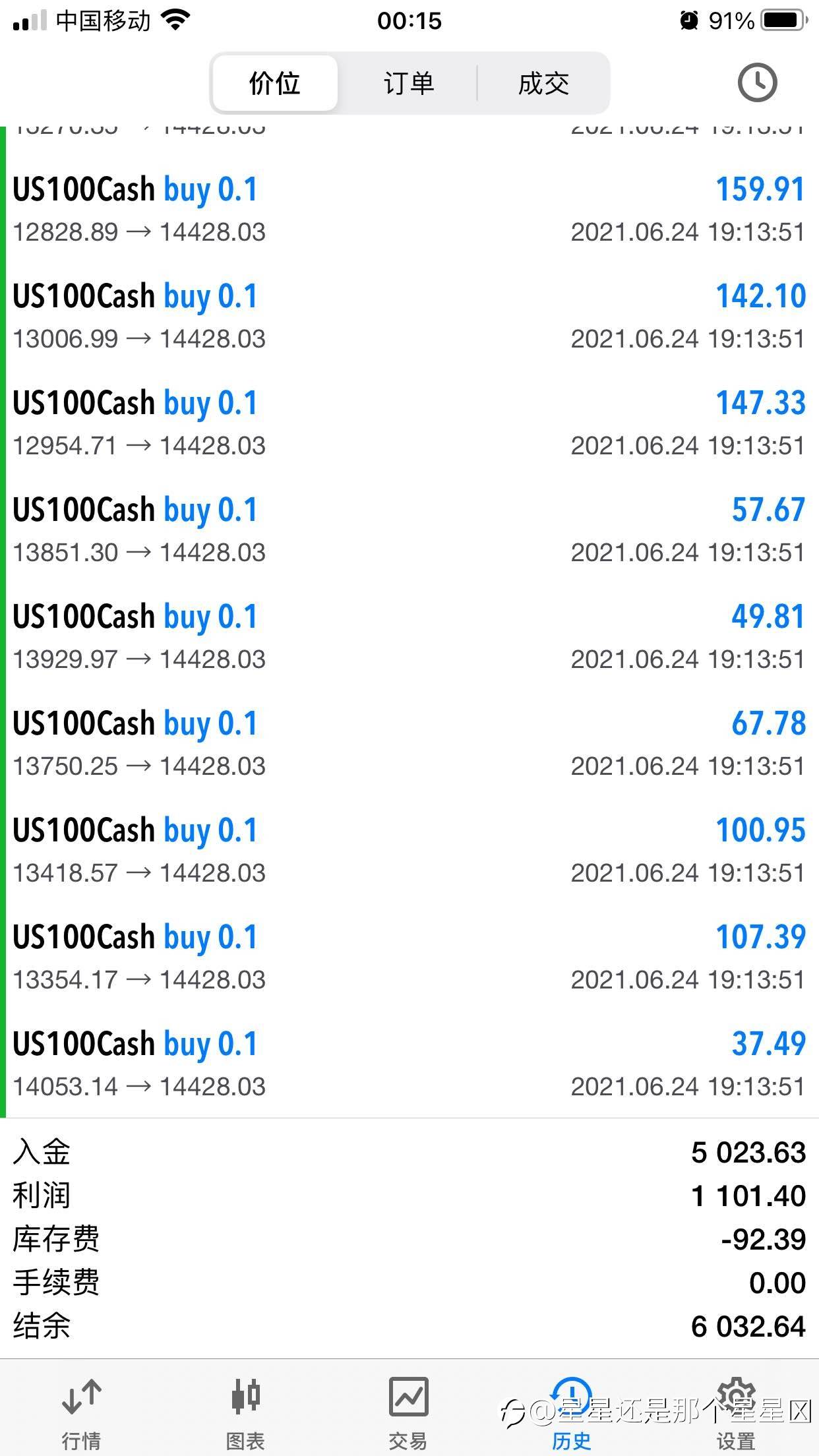The image size is (819, 1456).
Task: Expand the trade opened at 13006.99
Action: (x=409, y=316)
